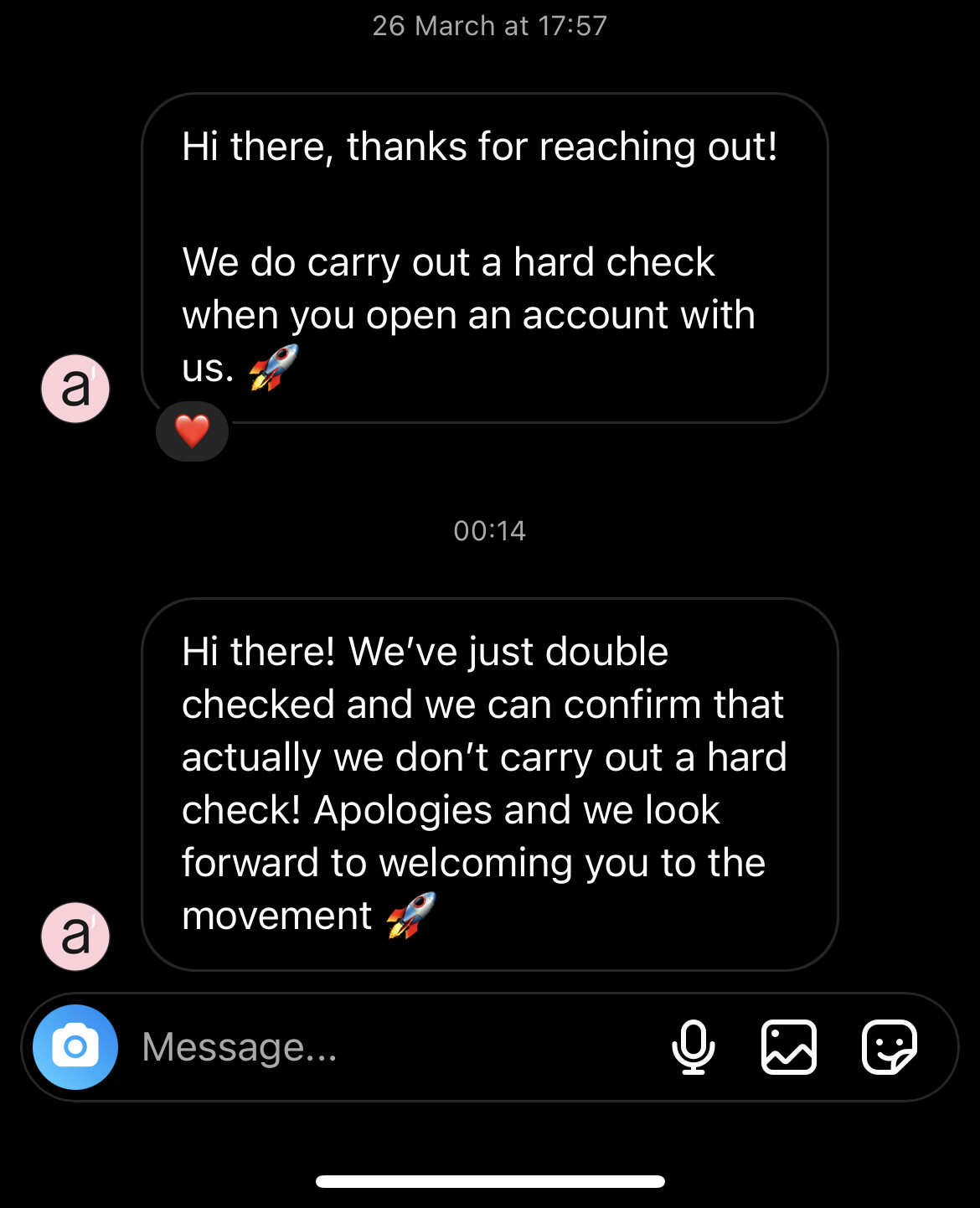
Task: Open the camera from the message bar
Action: click(75, 1047)
